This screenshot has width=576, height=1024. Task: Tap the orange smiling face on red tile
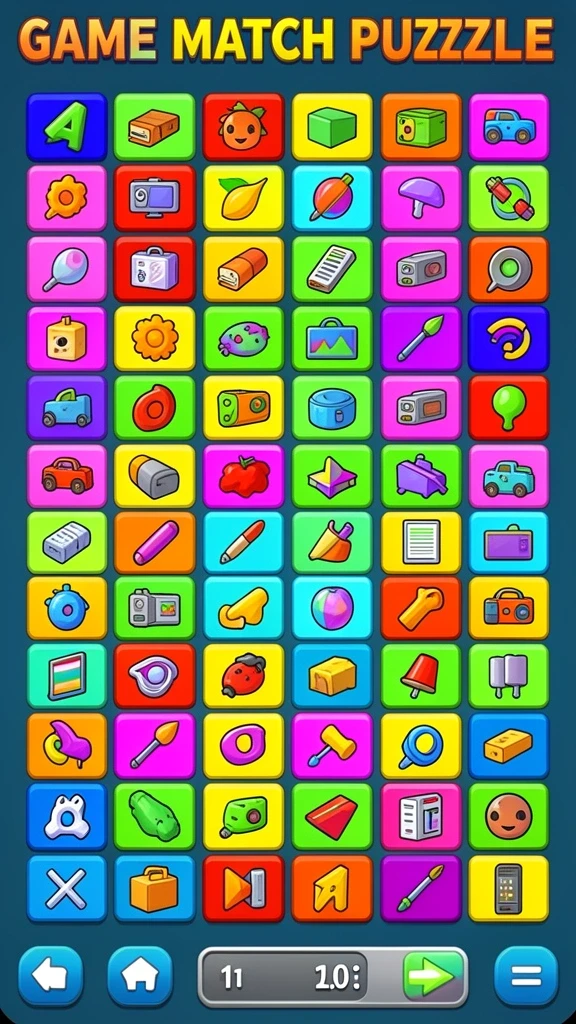(243, 127)
